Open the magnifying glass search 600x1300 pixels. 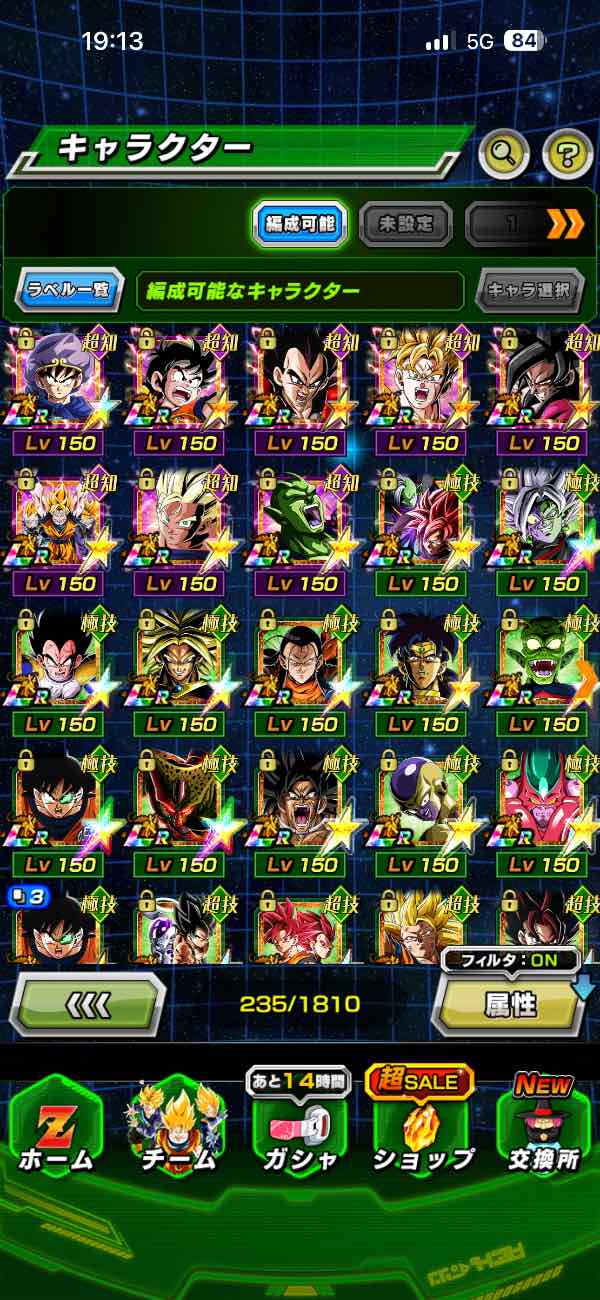click(x=504, y=153)
